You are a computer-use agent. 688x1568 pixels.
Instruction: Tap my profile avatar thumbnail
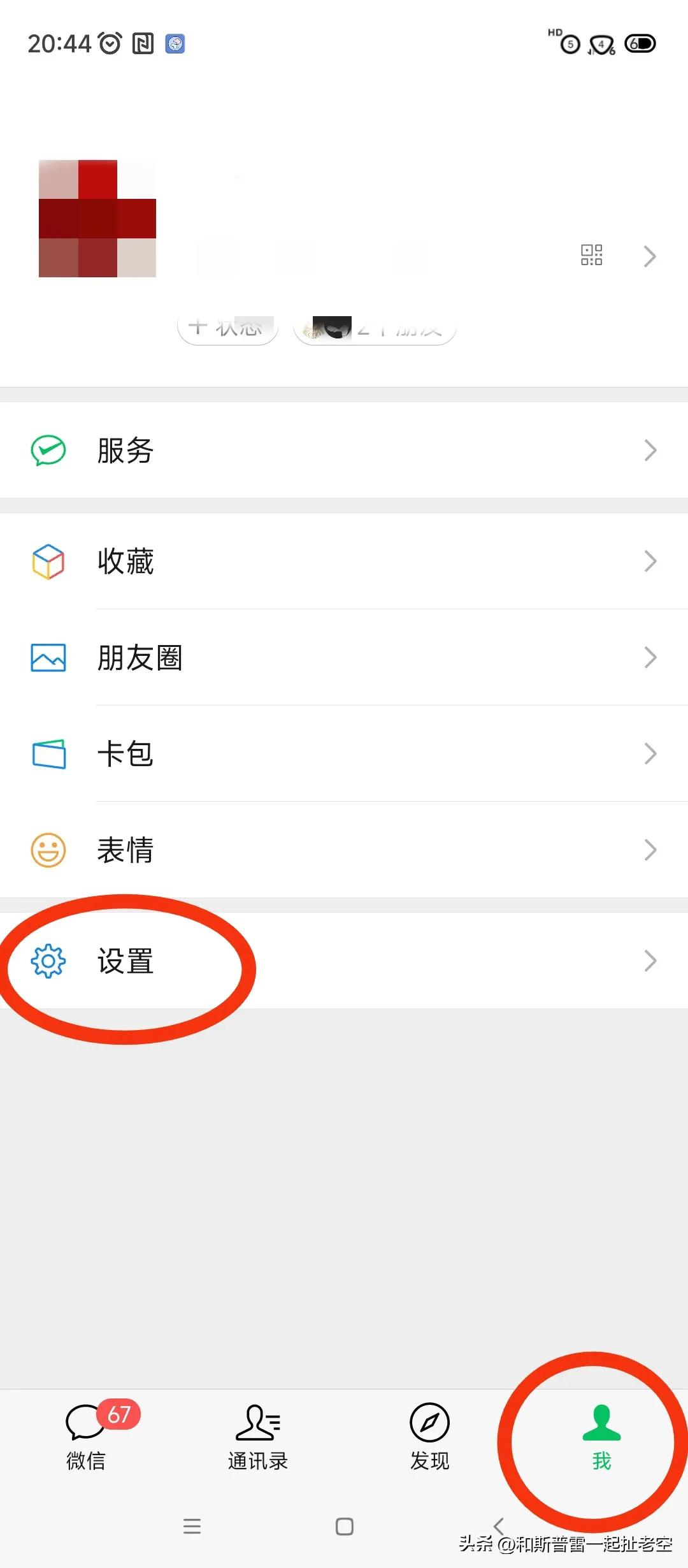(x=97, y=220)
